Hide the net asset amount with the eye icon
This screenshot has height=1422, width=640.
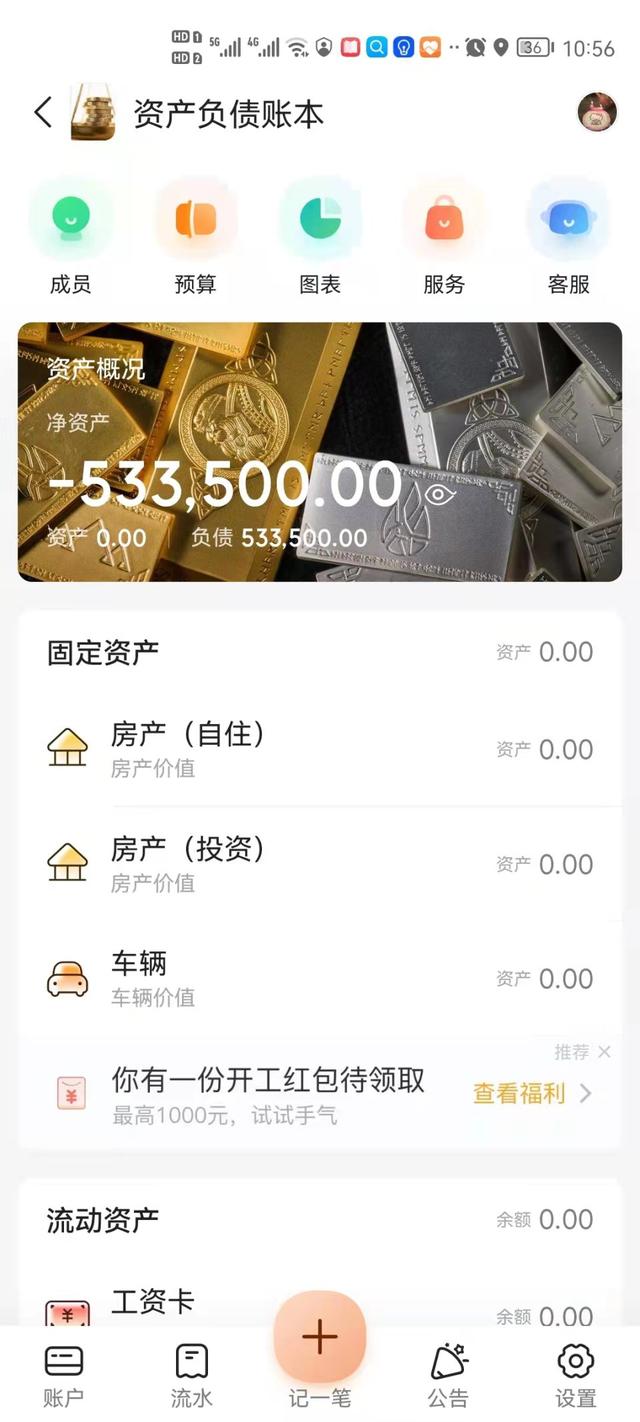point(437,493)
